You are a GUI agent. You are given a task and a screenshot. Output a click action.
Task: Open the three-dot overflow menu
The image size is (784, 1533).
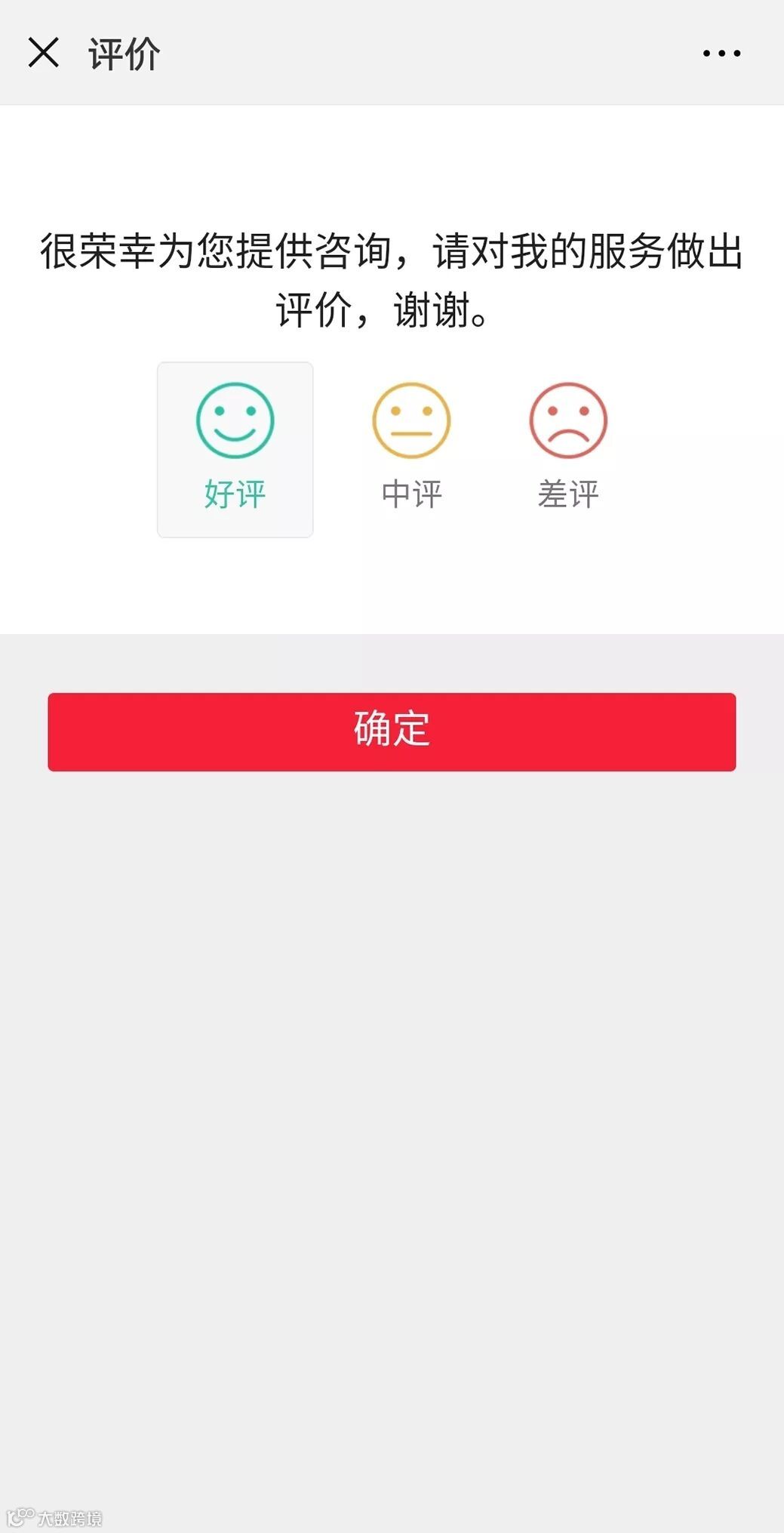[721, 54]
